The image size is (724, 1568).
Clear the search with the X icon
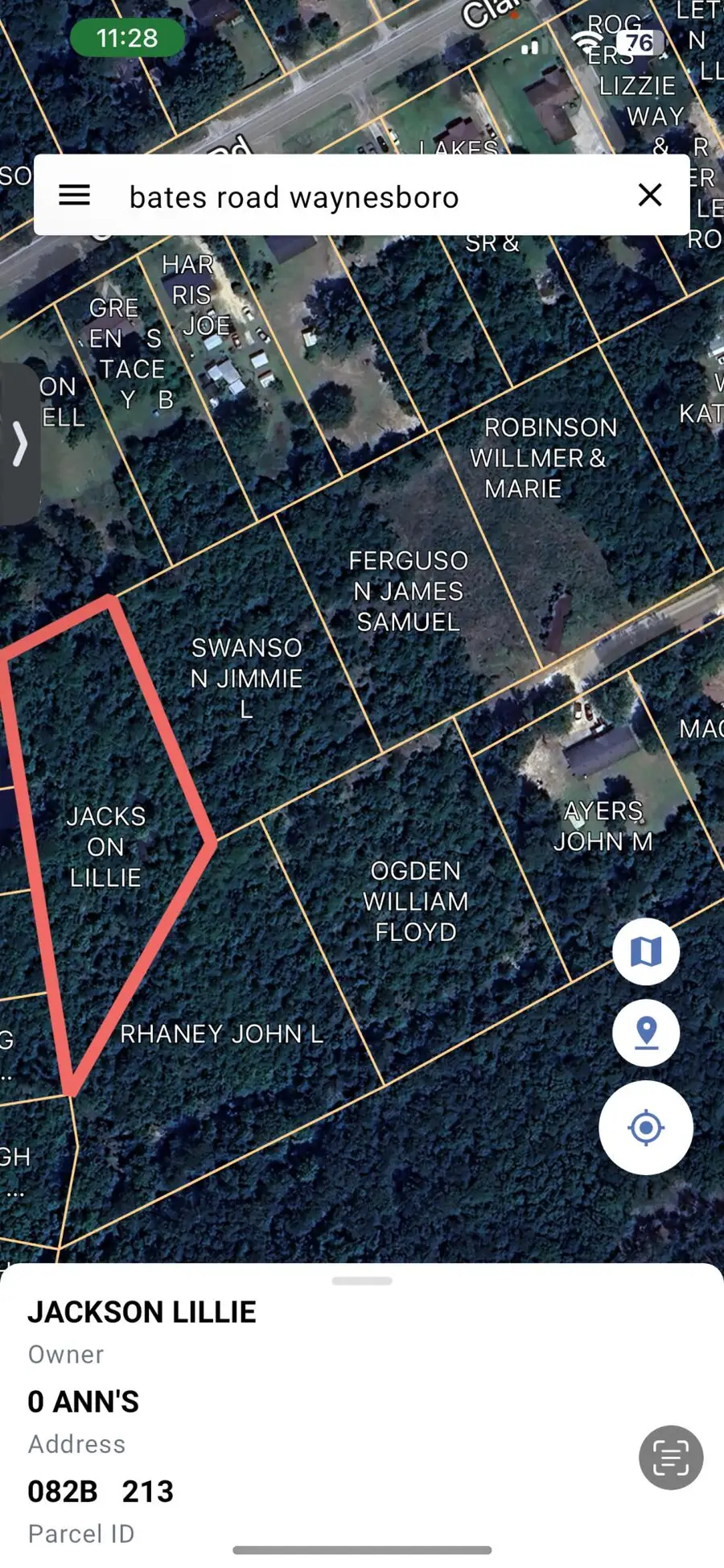648,195
